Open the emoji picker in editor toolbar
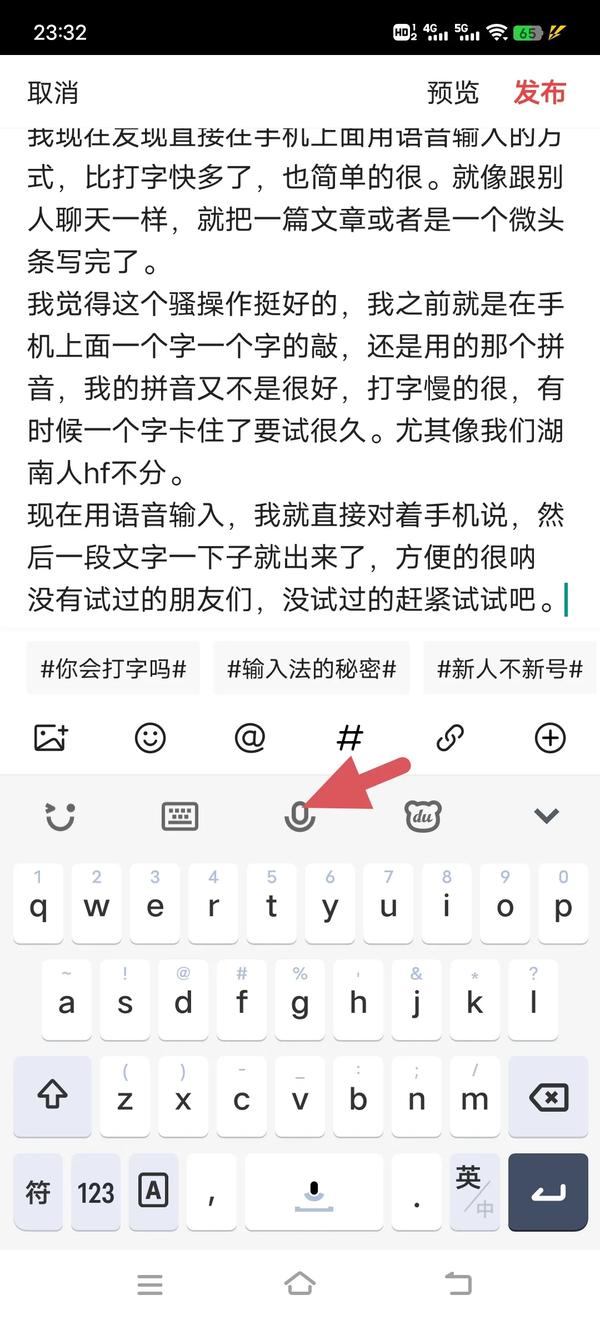Viewport: 600px width, 1320px height. click(150, 738)
